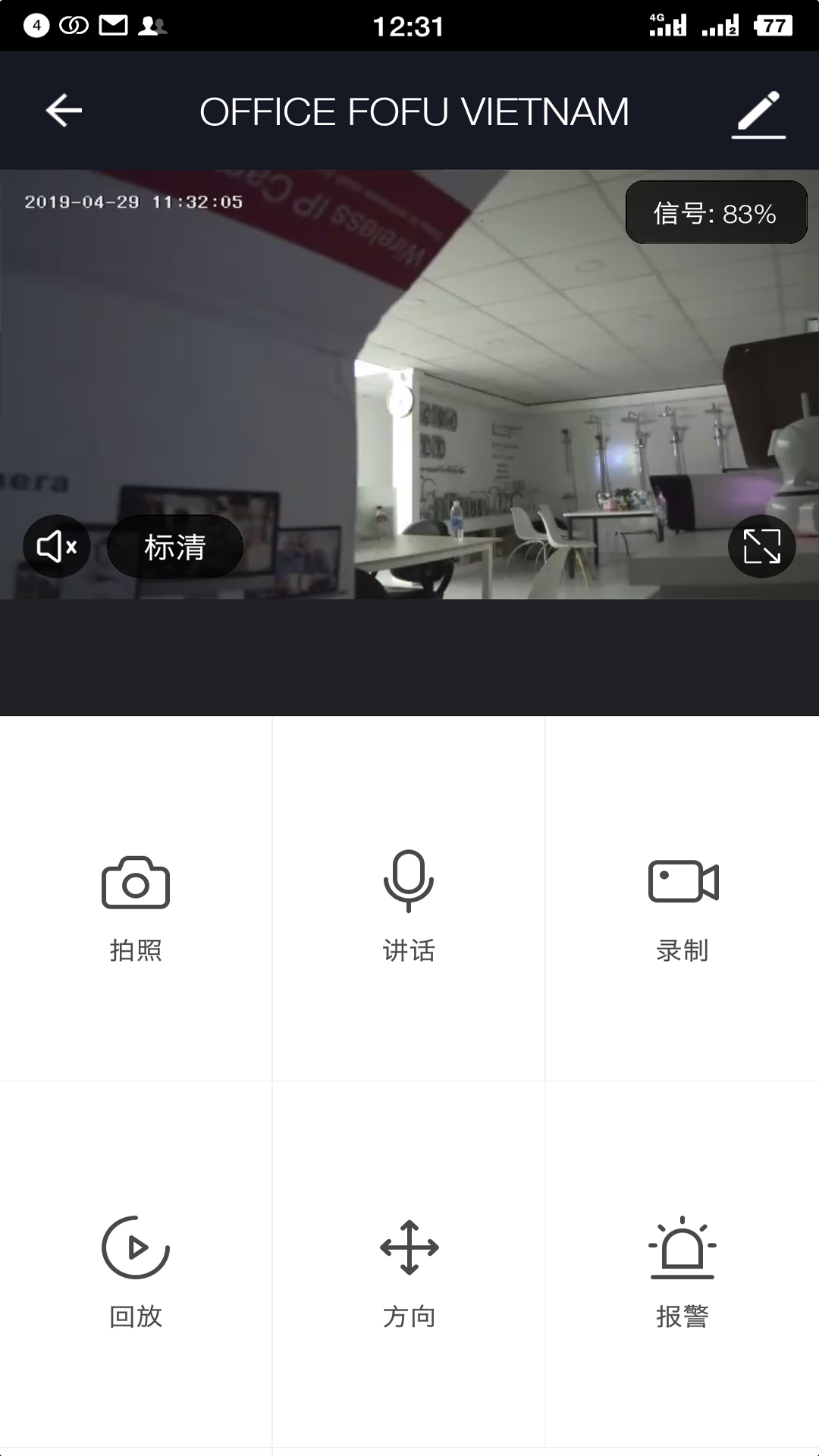The width and height of the screenshot is (819, 1456).
Task: Tap the OFFICE FOFU VIETNAM title
Action: click(413, 110)
